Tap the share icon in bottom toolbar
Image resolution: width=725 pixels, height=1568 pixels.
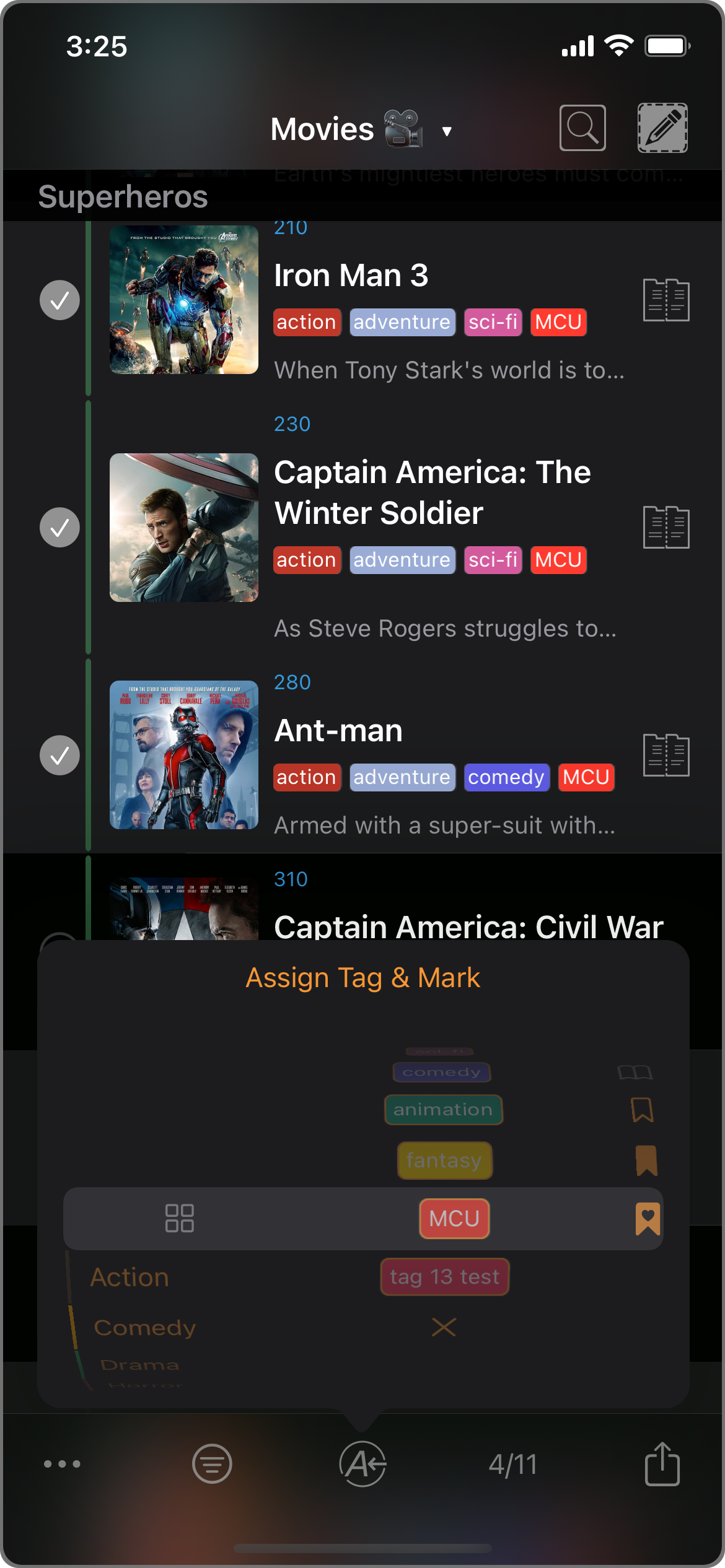tap(662, 1464)
